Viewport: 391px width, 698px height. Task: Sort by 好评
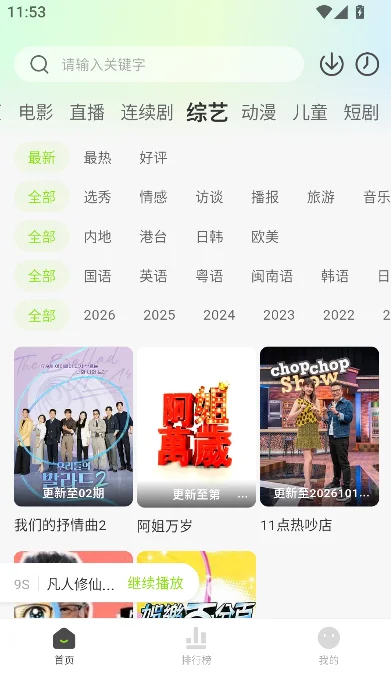[153, 158]
